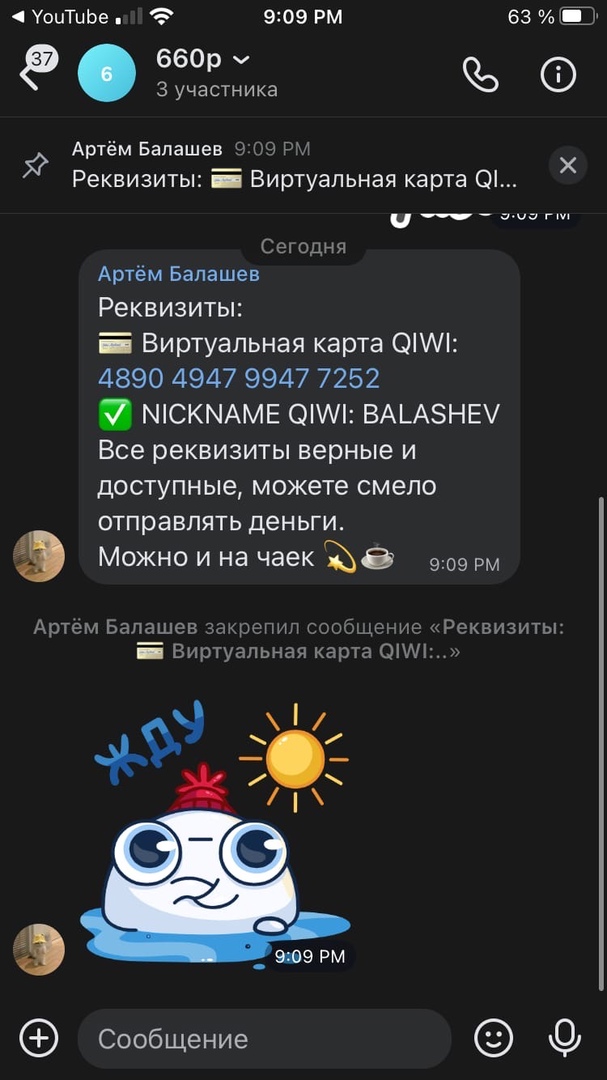The image size is (607, 1080).
Task: Go back to the chat list
Action: point(30,76)
